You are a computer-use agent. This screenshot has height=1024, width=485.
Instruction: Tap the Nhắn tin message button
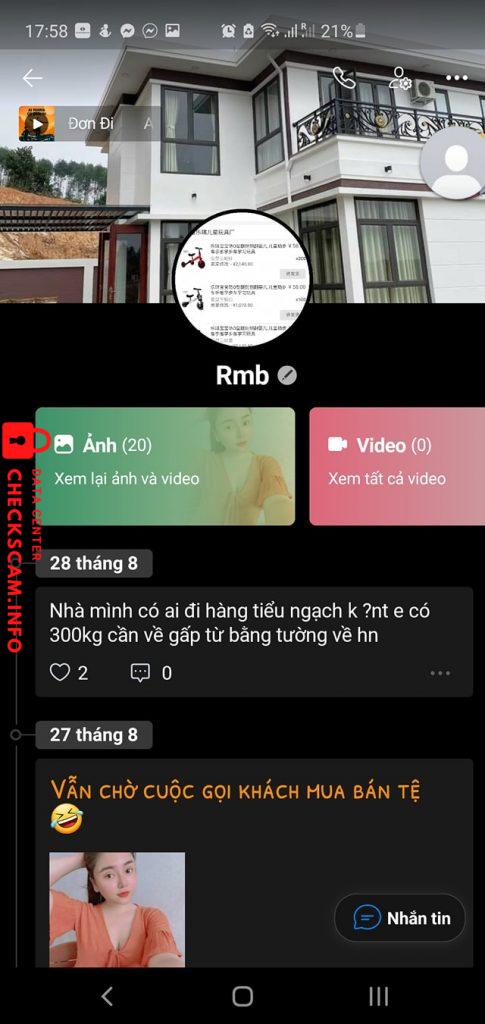coord(399,918)
